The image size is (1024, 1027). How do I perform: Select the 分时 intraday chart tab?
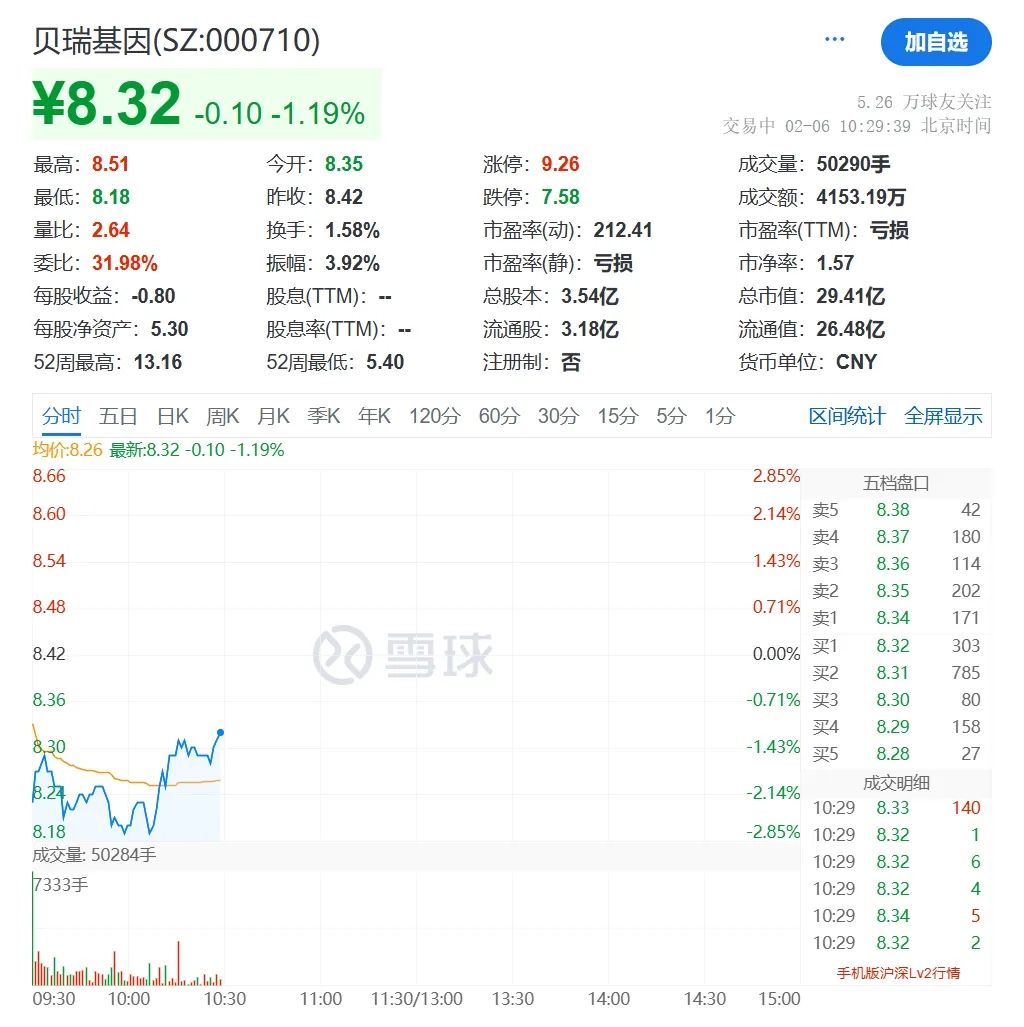[x=62, y=416]
